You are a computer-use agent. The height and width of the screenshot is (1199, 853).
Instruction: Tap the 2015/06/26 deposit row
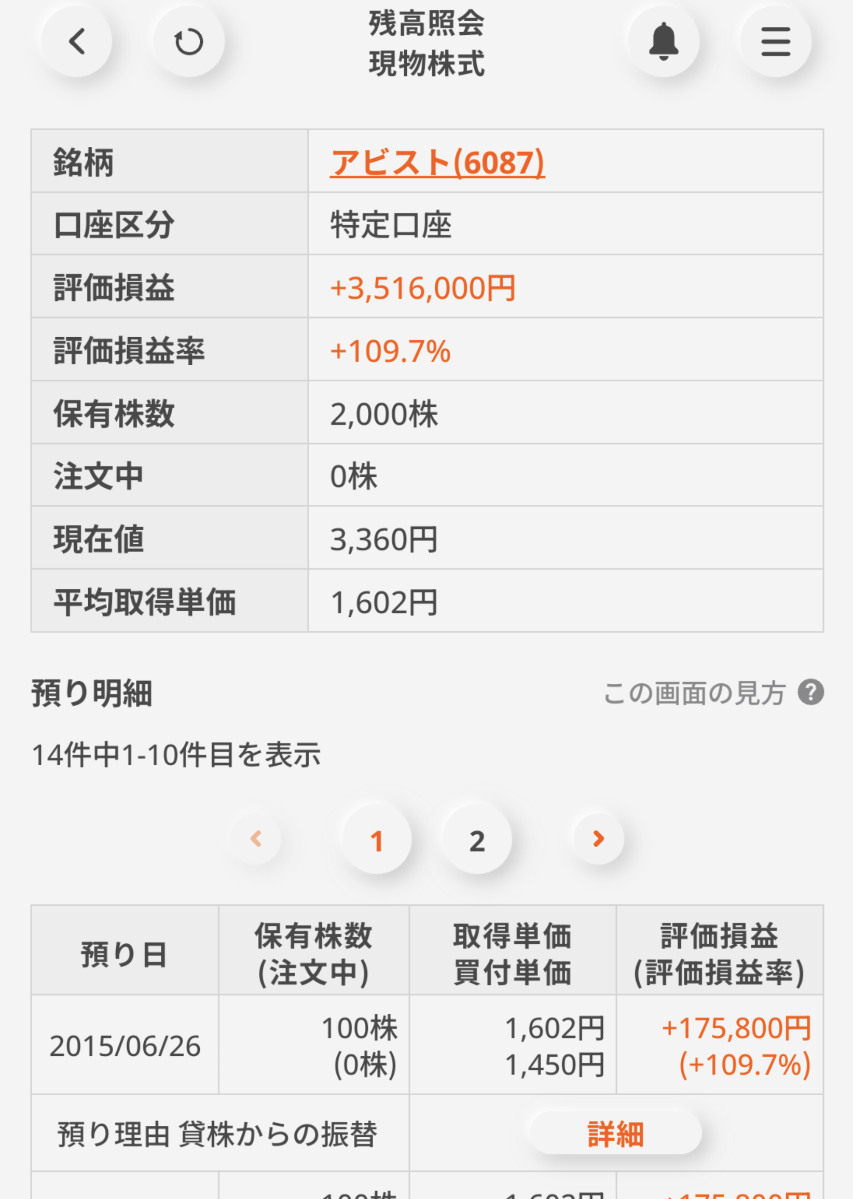[x=124, y=1043]
